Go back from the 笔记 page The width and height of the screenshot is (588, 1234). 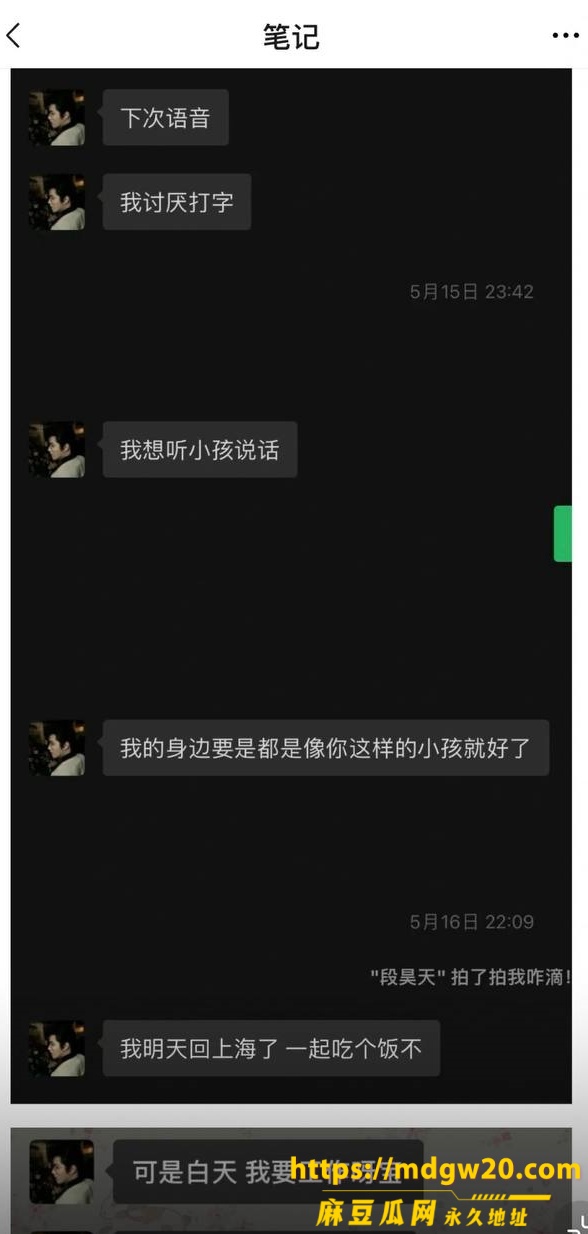pos(13,36)
